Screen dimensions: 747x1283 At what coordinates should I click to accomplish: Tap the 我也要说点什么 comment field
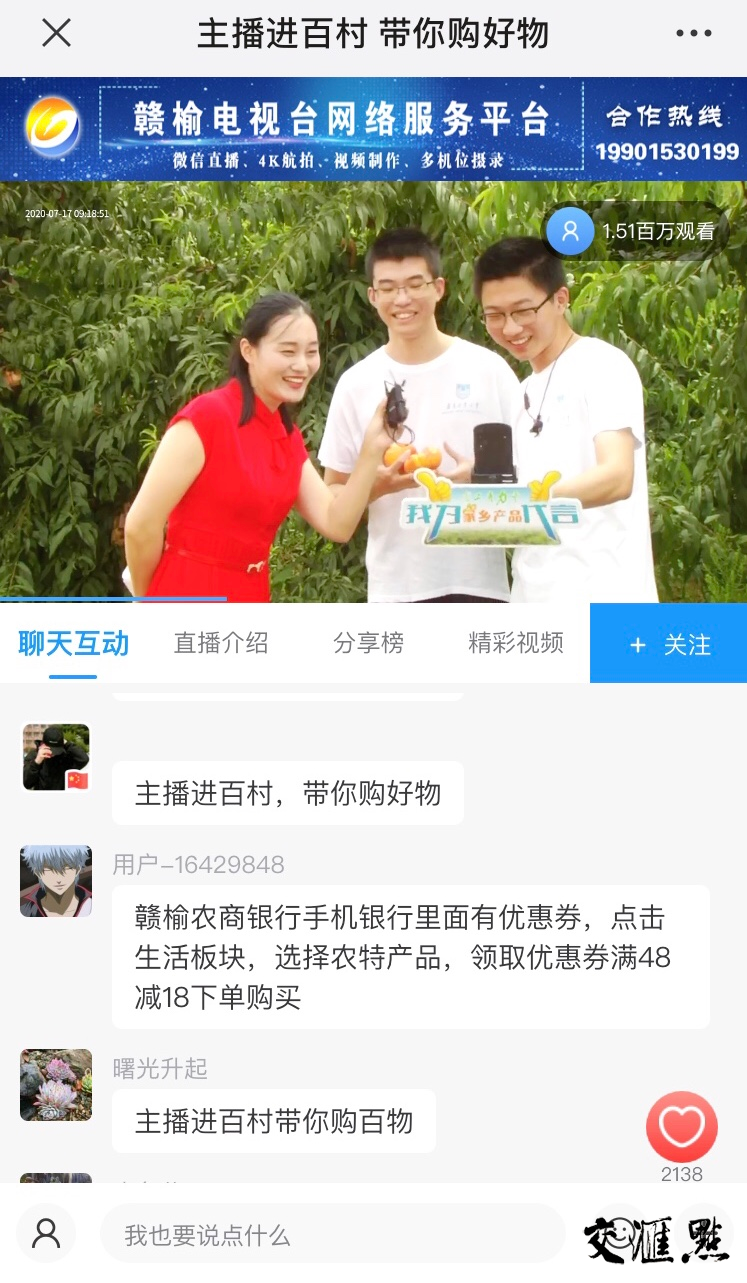330,1235
